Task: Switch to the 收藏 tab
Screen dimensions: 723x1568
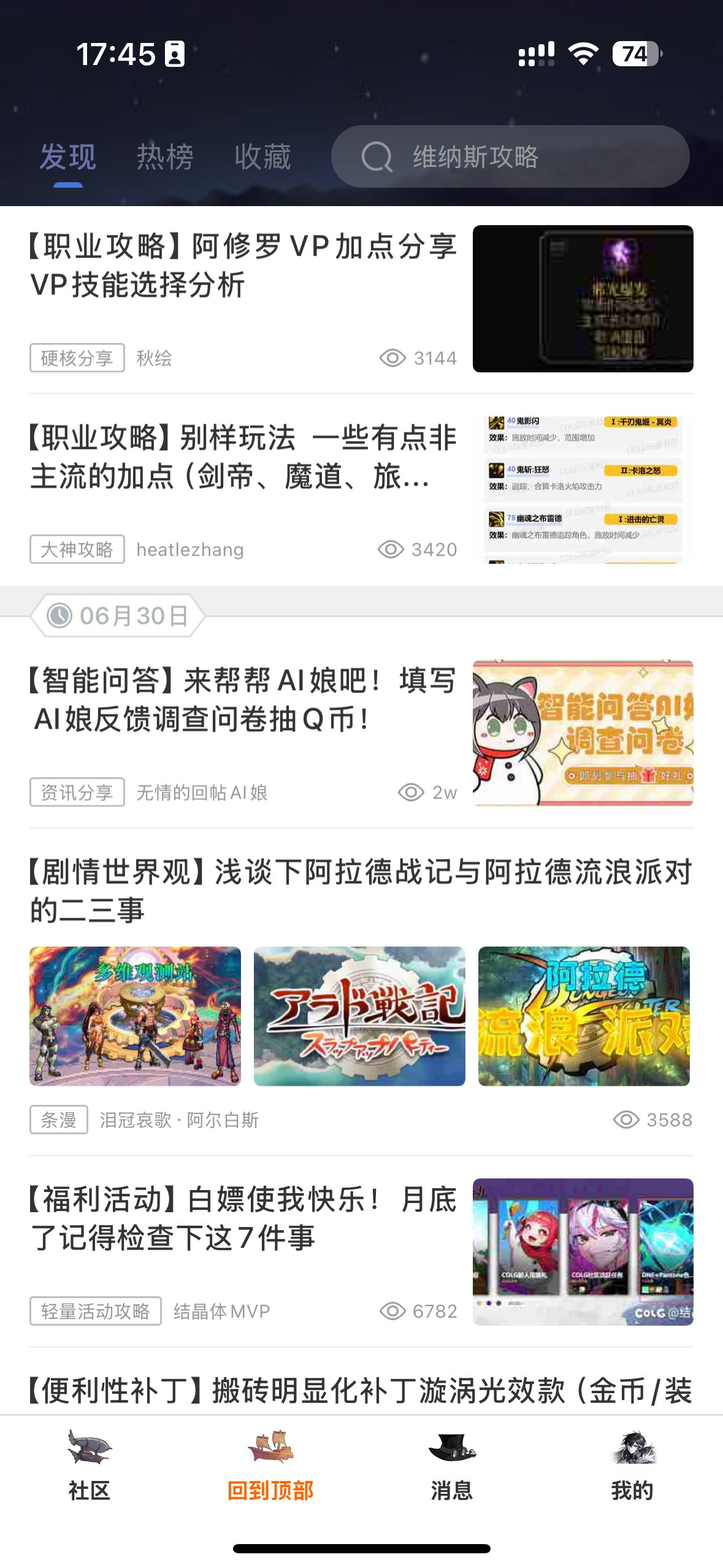Action: [262, 157]
